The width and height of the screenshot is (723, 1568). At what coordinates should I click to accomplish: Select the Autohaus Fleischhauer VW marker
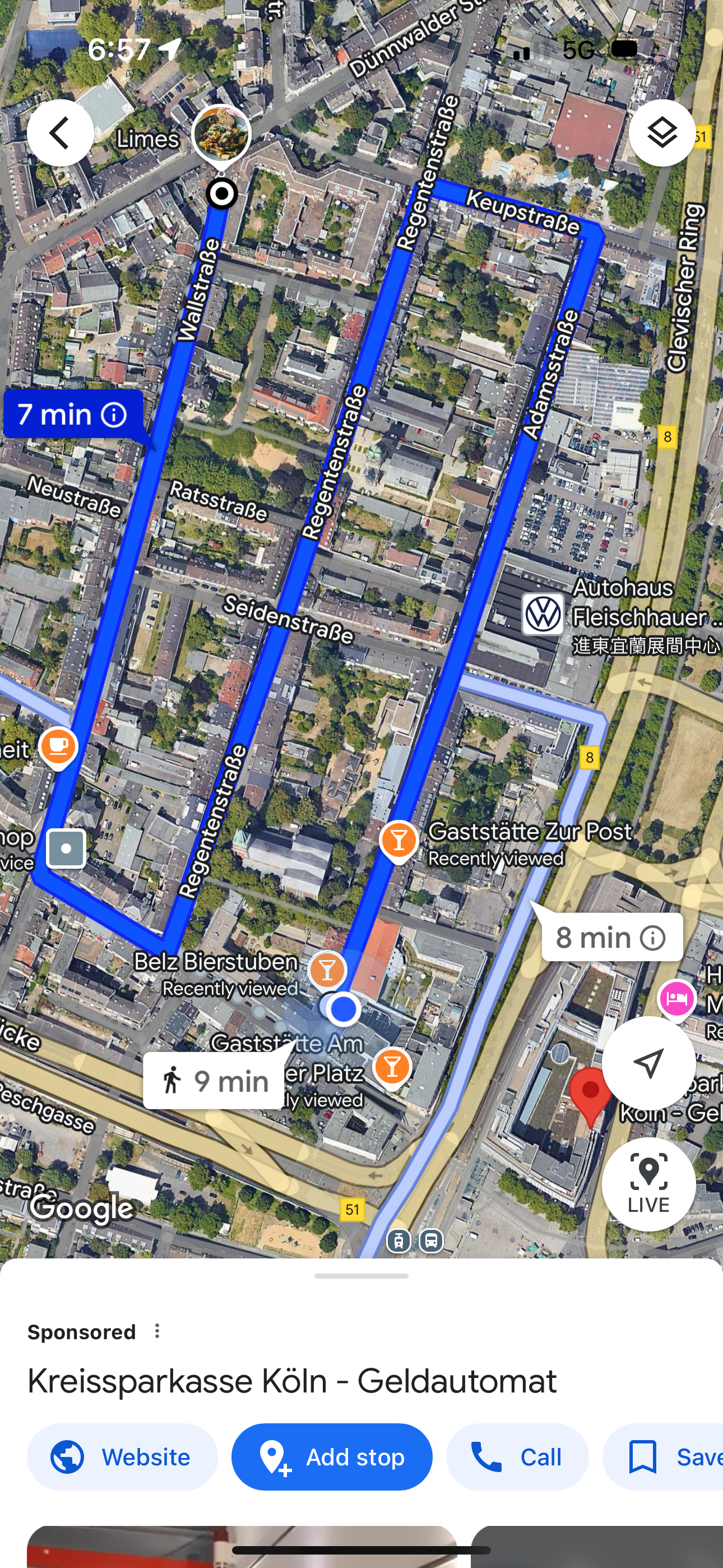(543, 615)
